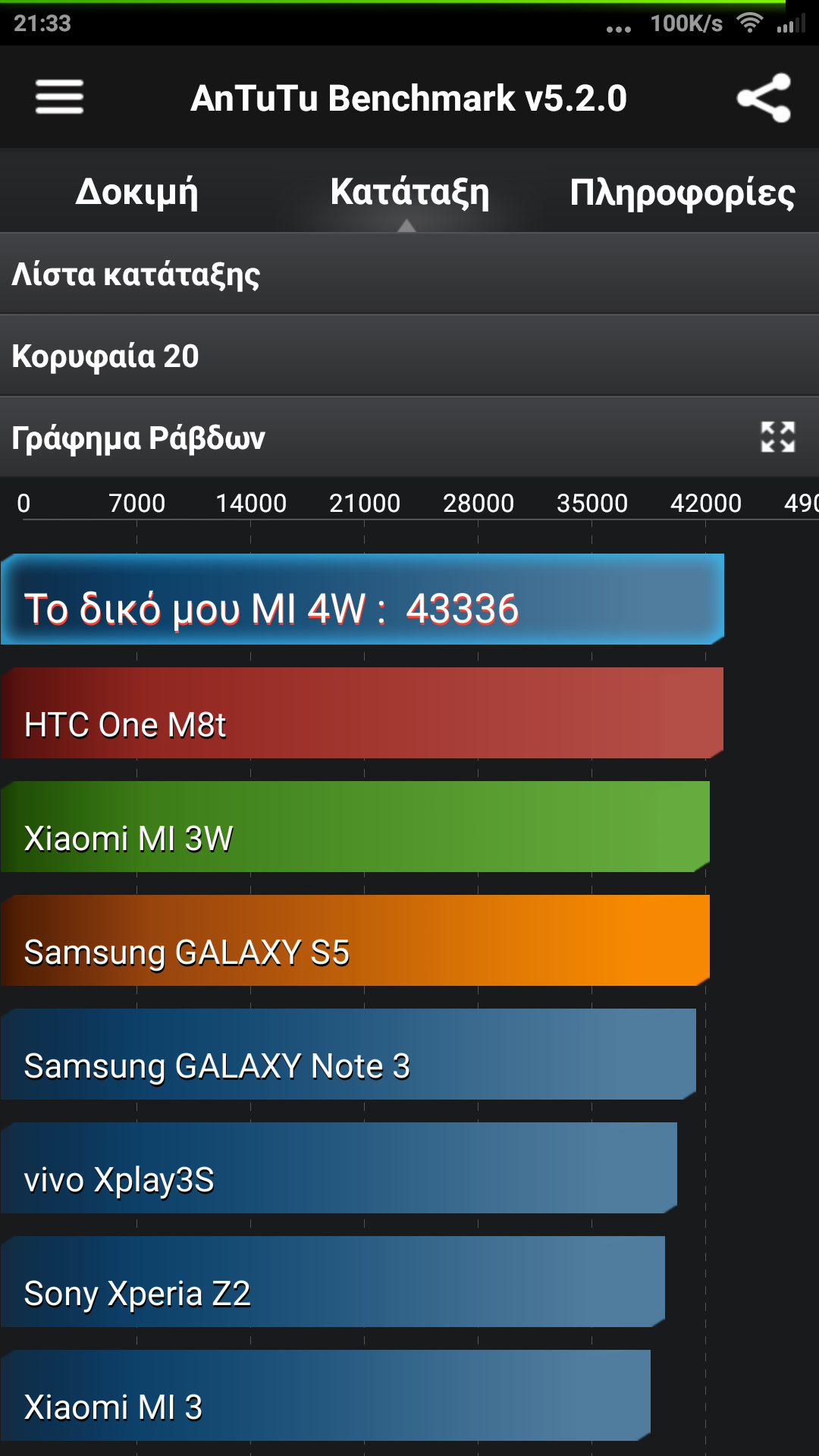This screenshot has height=1456, width=819.
Task: Share the benchmark result
Action: tap(764, 98)
